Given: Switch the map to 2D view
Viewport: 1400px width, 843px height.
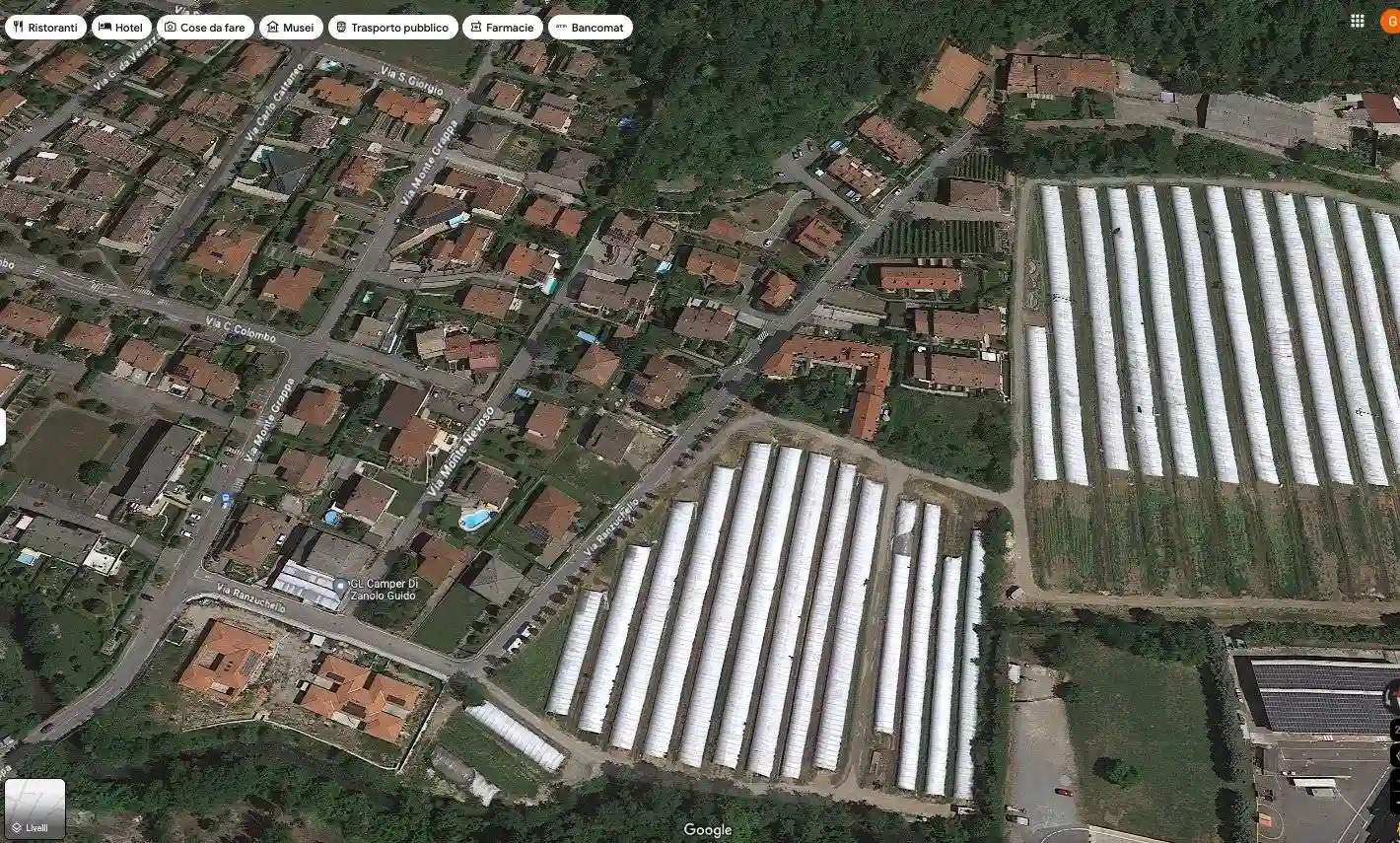Looking at the screenshot, I should [1395, 730].
